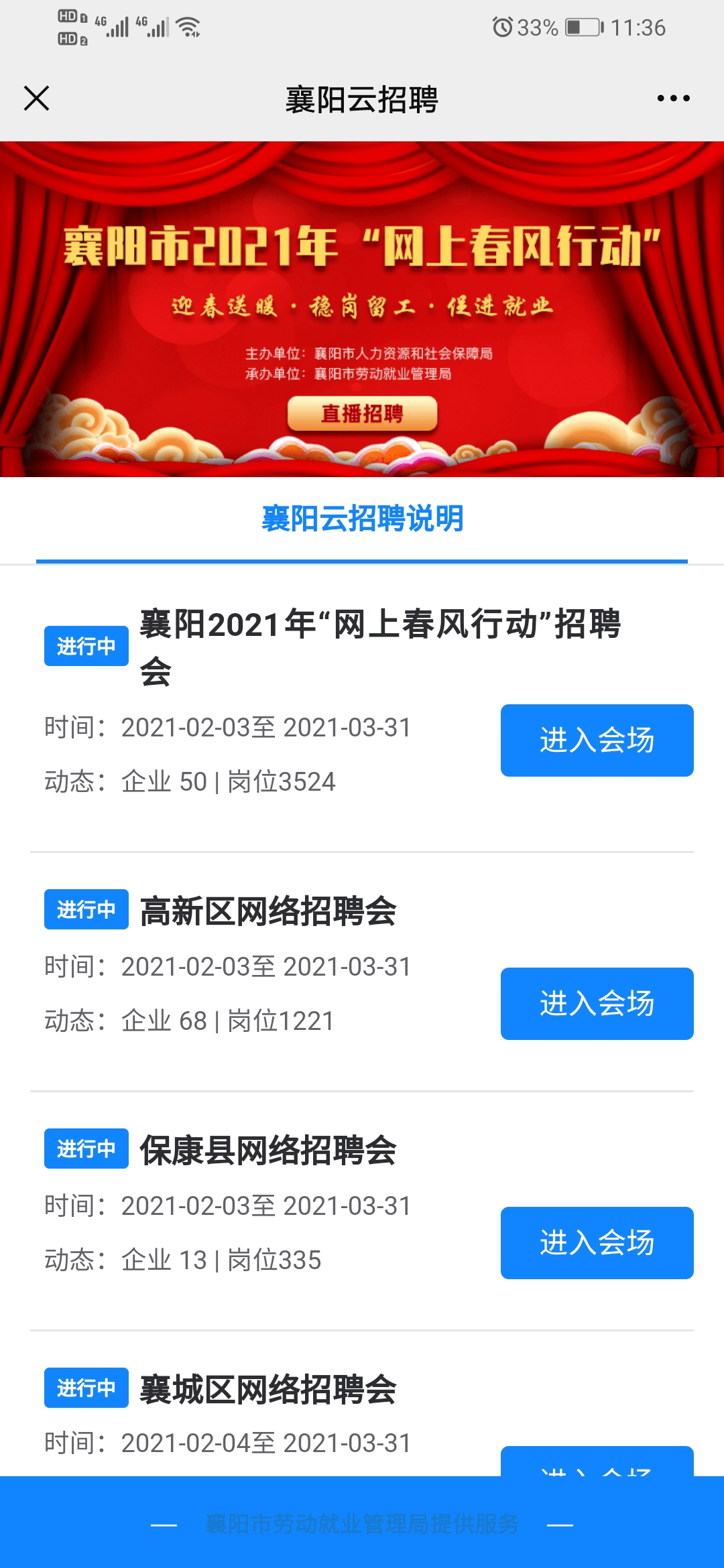Screen dimensions: 724x1568
Task: Close the 襄阳云招聘 page
Action: click(x=37, y=99)
